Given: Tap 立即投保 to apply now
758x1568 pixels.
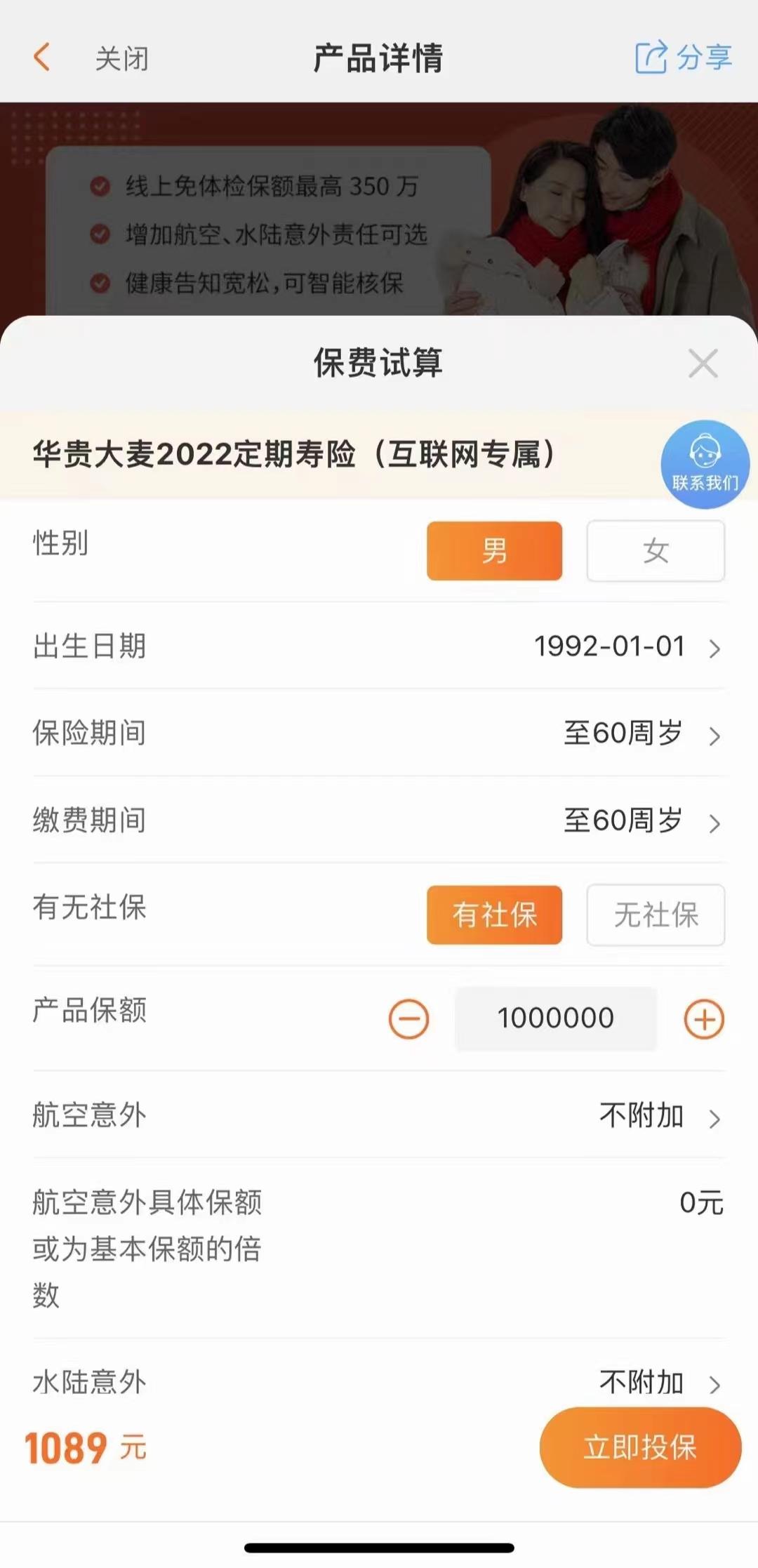Looking at the screenshot, I should point(640,1447).
